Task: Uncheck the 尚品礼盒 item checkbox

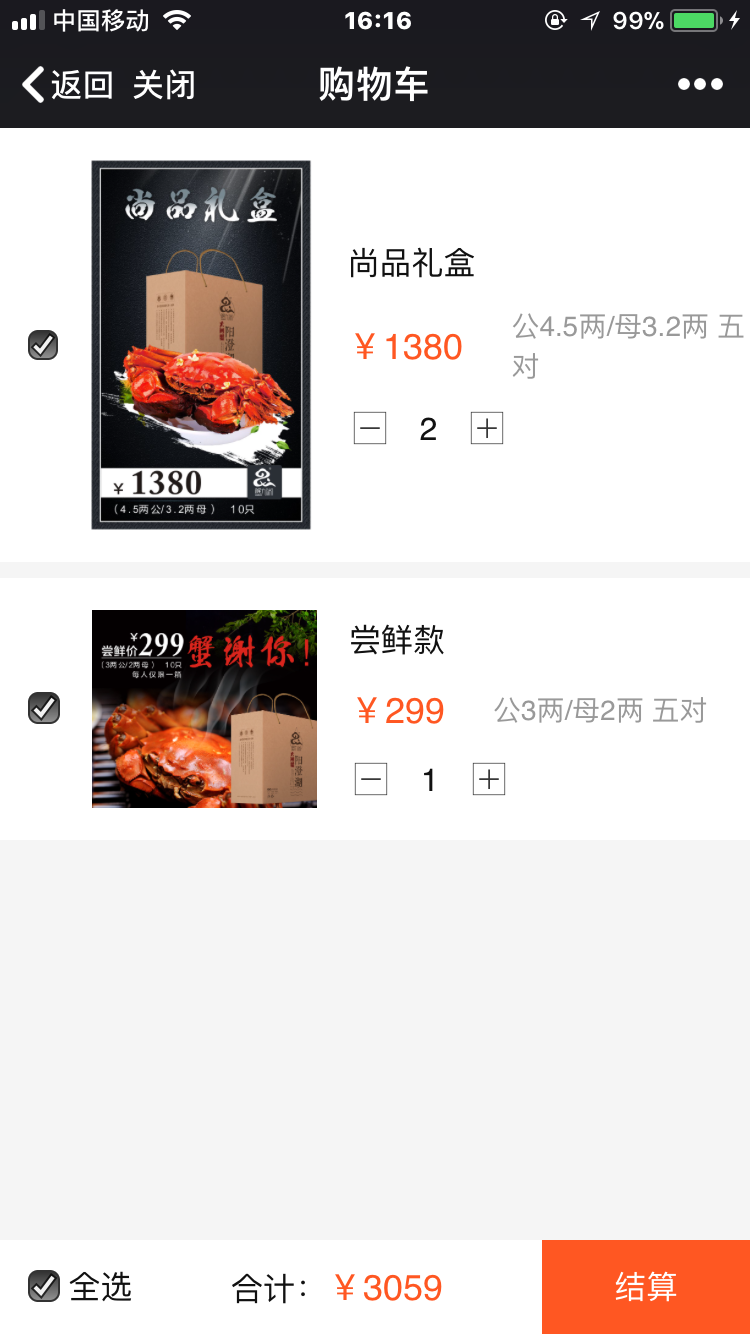Action: click(43, 345)
